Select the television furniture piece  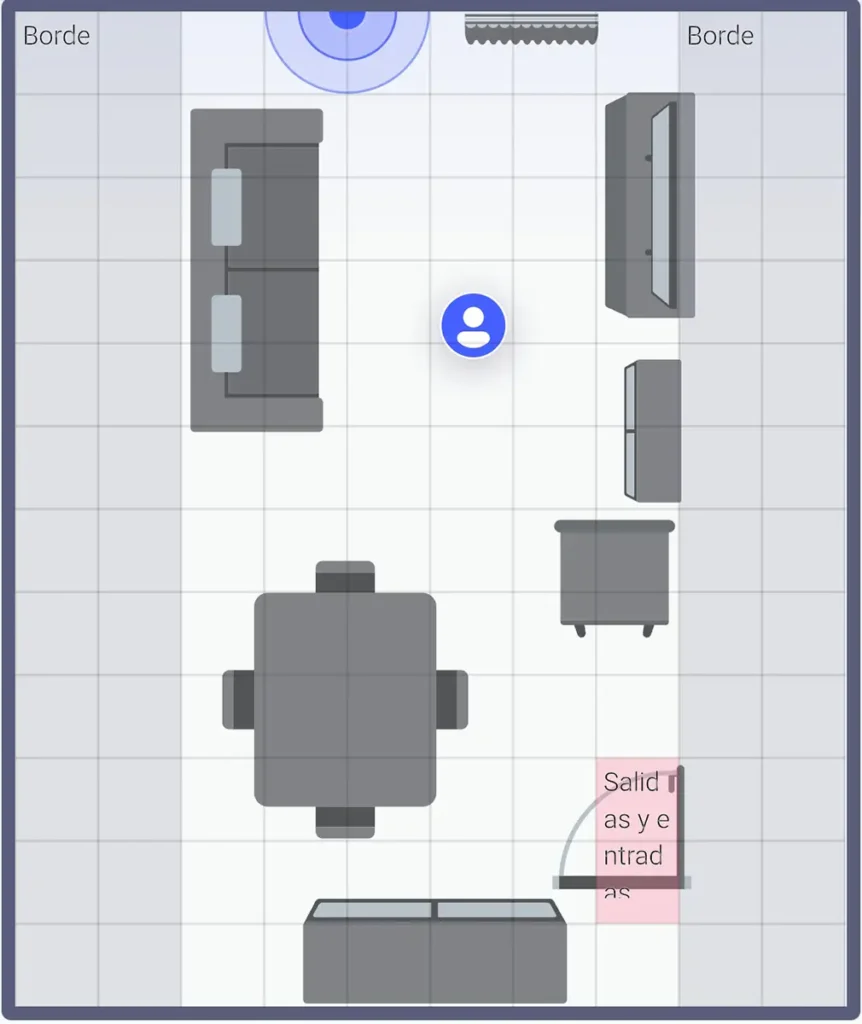[x=650, y=205]
